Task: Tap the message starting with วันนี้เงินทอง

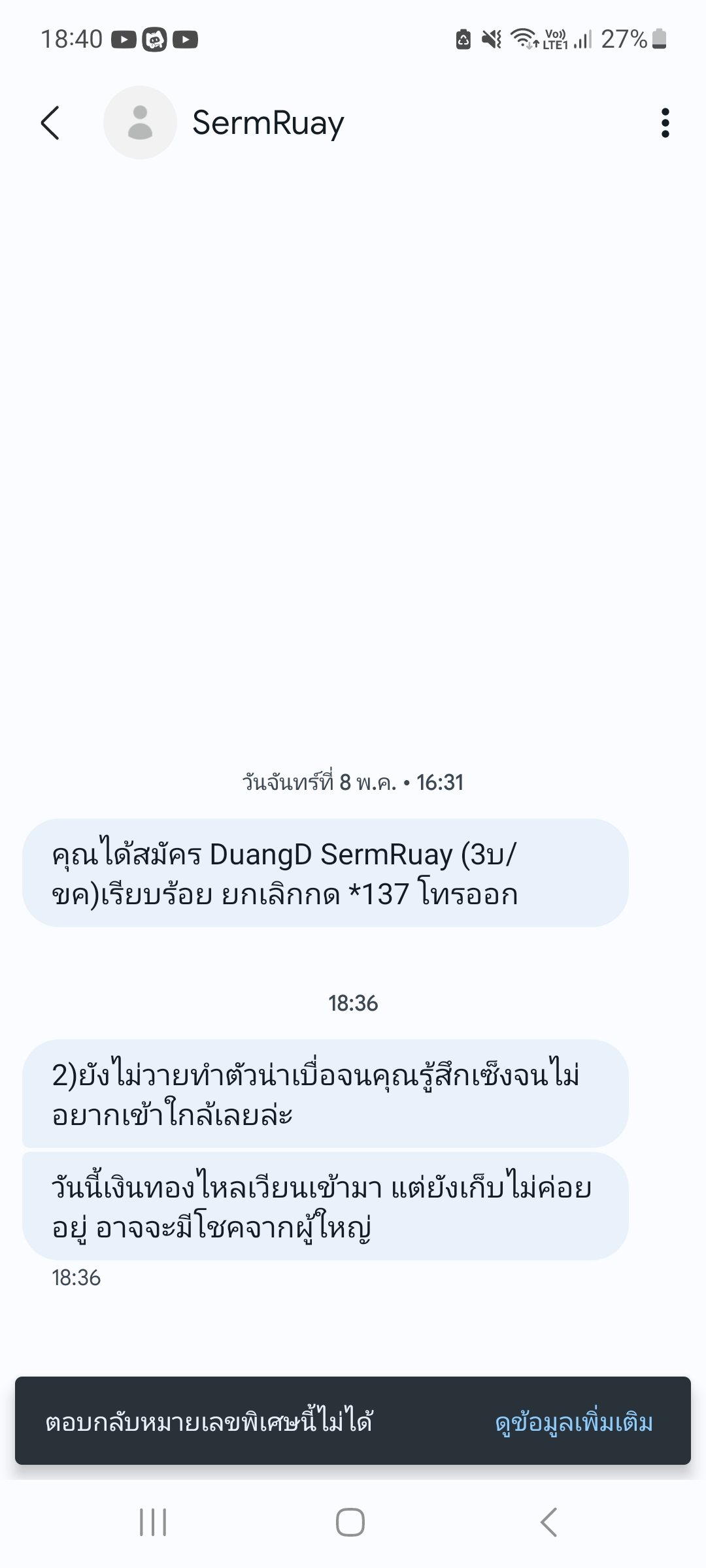Action: click(x=325, y=1206)
